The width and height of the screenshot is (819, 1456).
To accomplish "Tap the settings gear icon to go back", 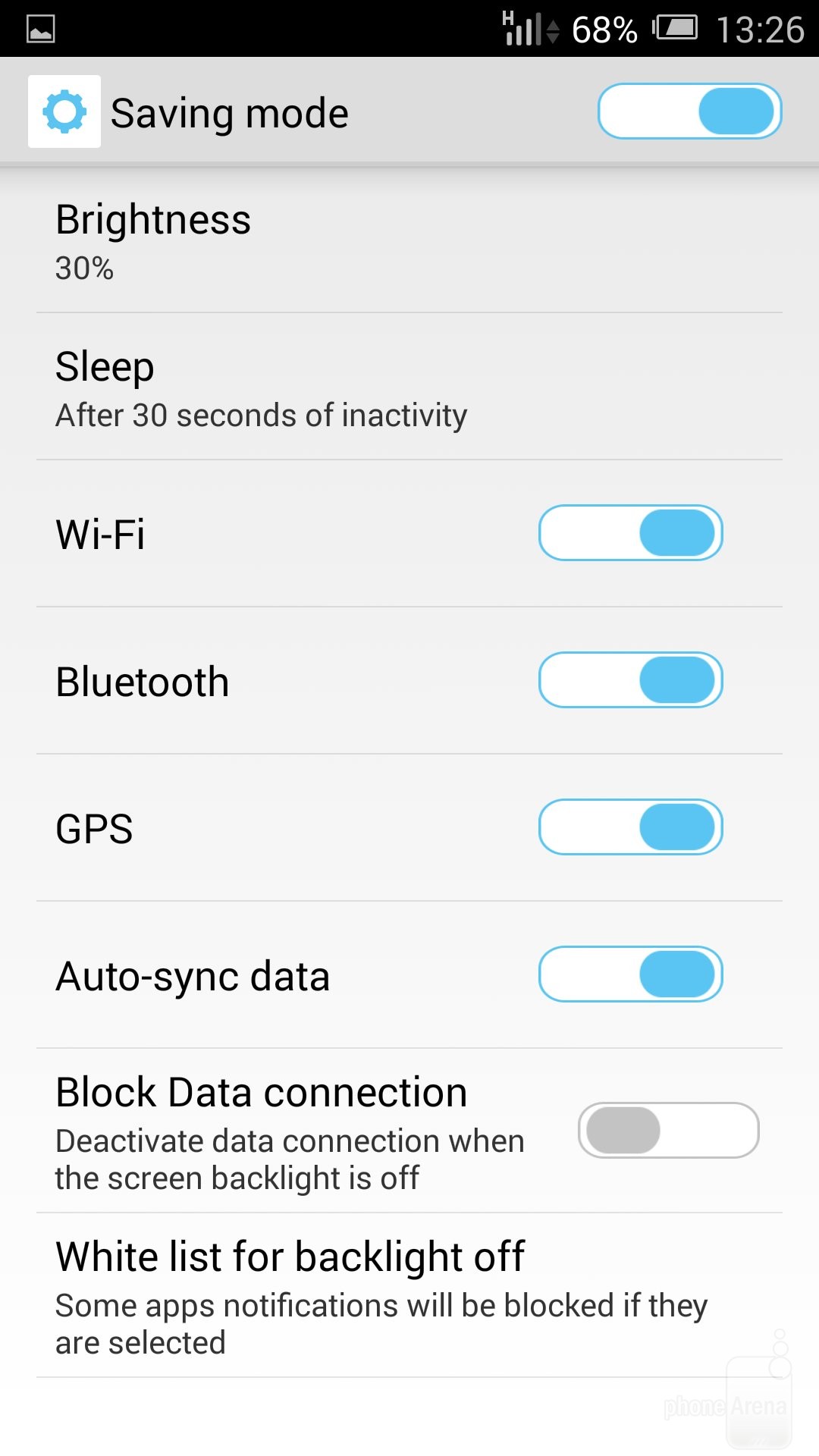I will pos(64,111).
